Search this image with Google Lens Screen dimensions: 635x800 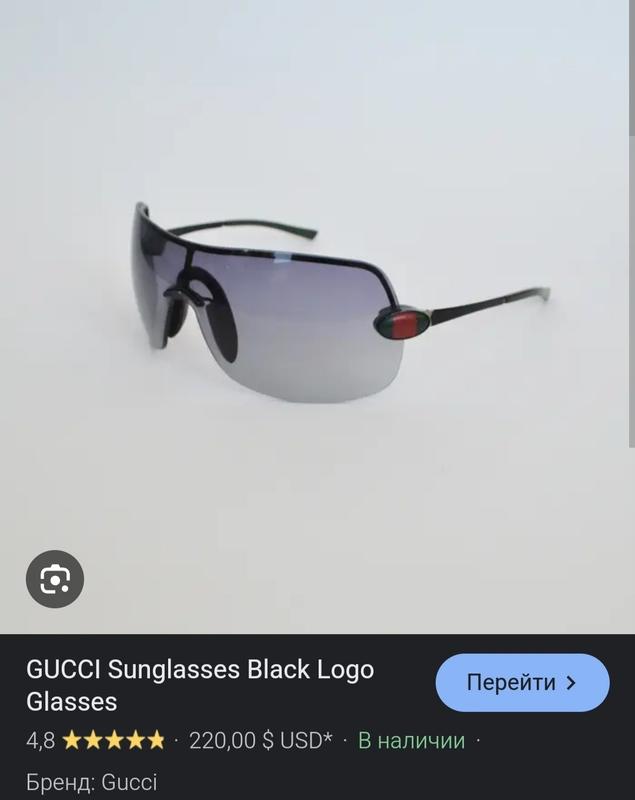click(55, 579)
